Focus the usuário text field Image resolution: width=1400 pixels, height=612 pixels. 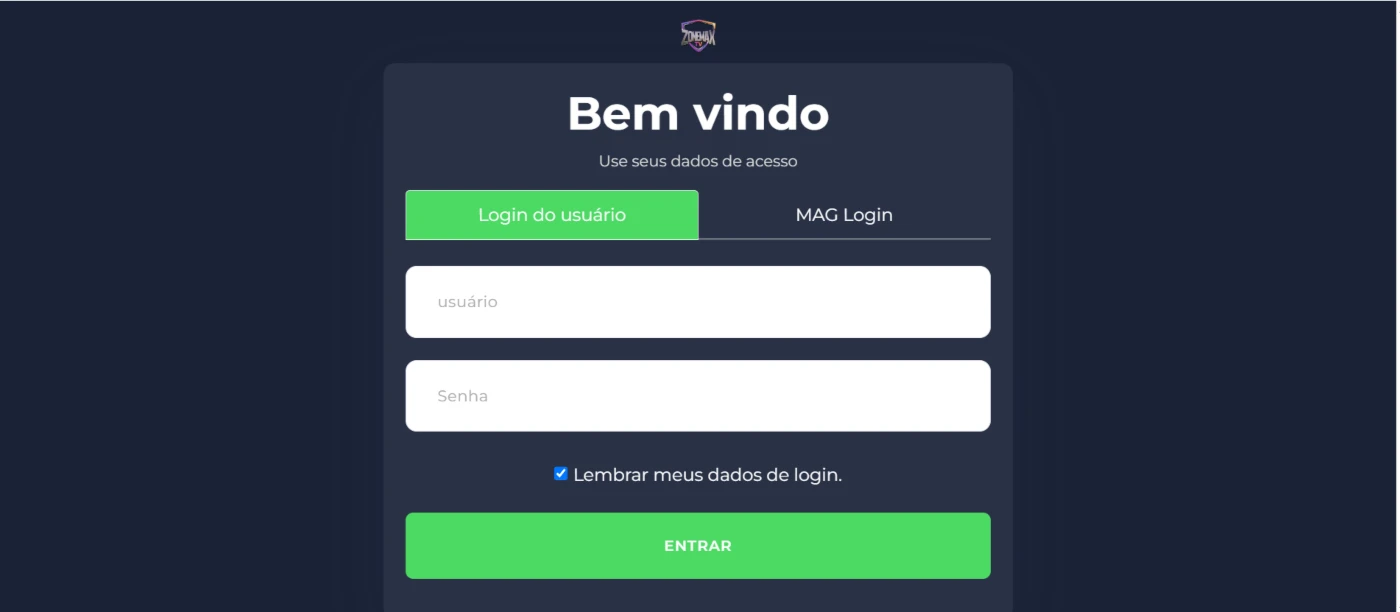click(x=697, y=302)
